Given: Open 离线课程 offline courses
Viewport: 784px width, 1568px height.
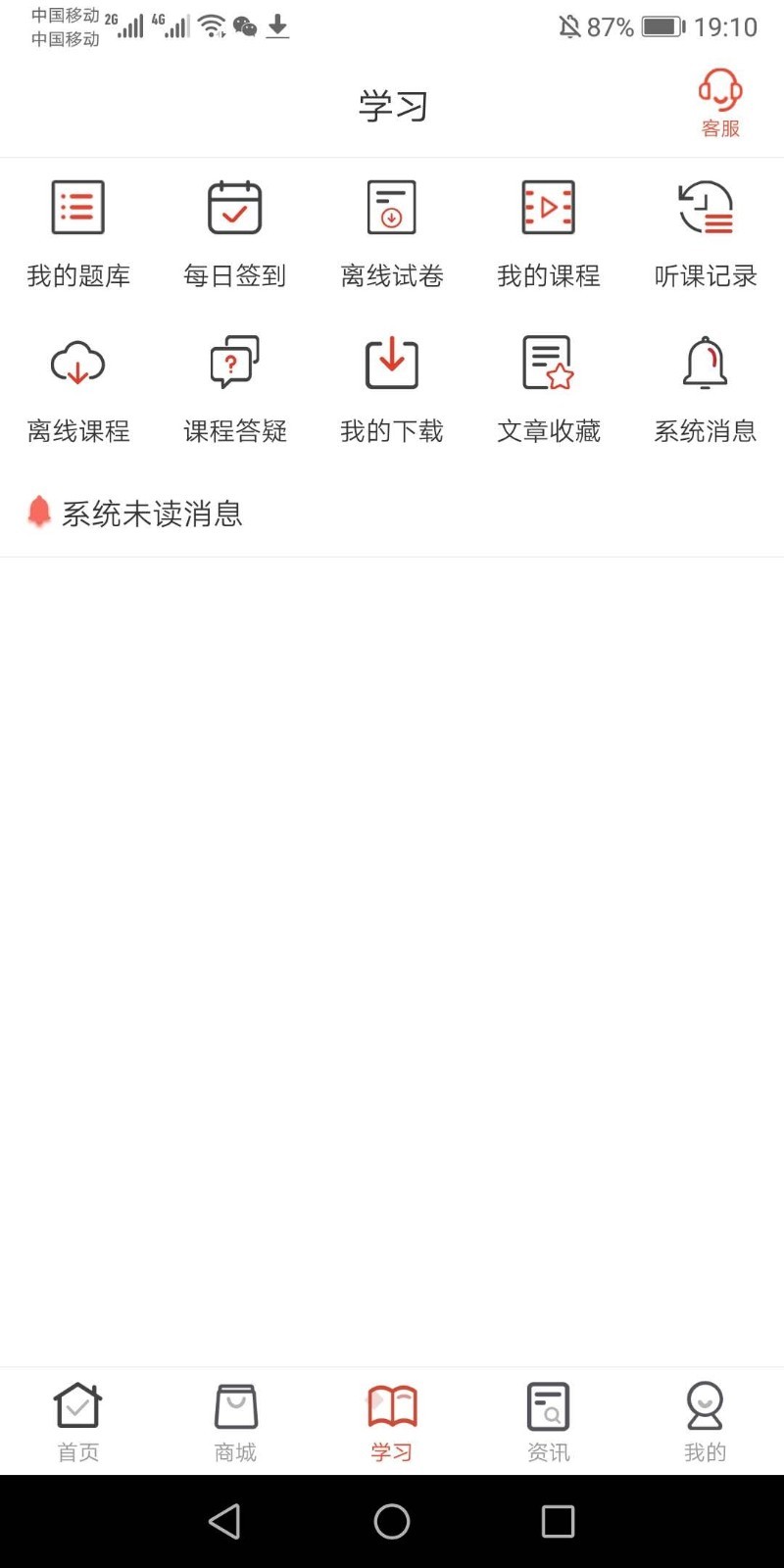Looking at the screenshot, I should [78, 387].
